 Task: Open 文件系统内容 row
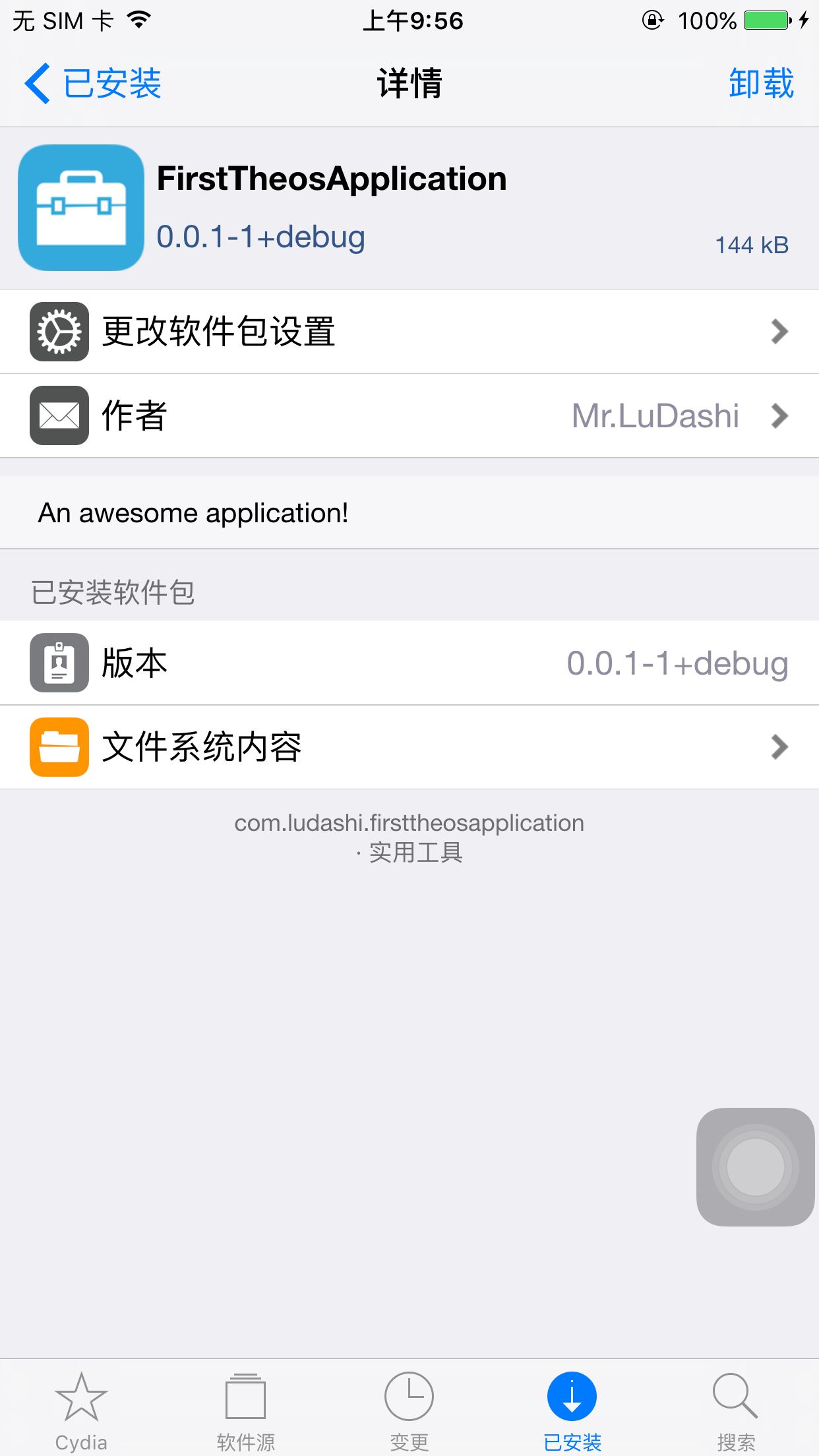click(x=409, y=747)
